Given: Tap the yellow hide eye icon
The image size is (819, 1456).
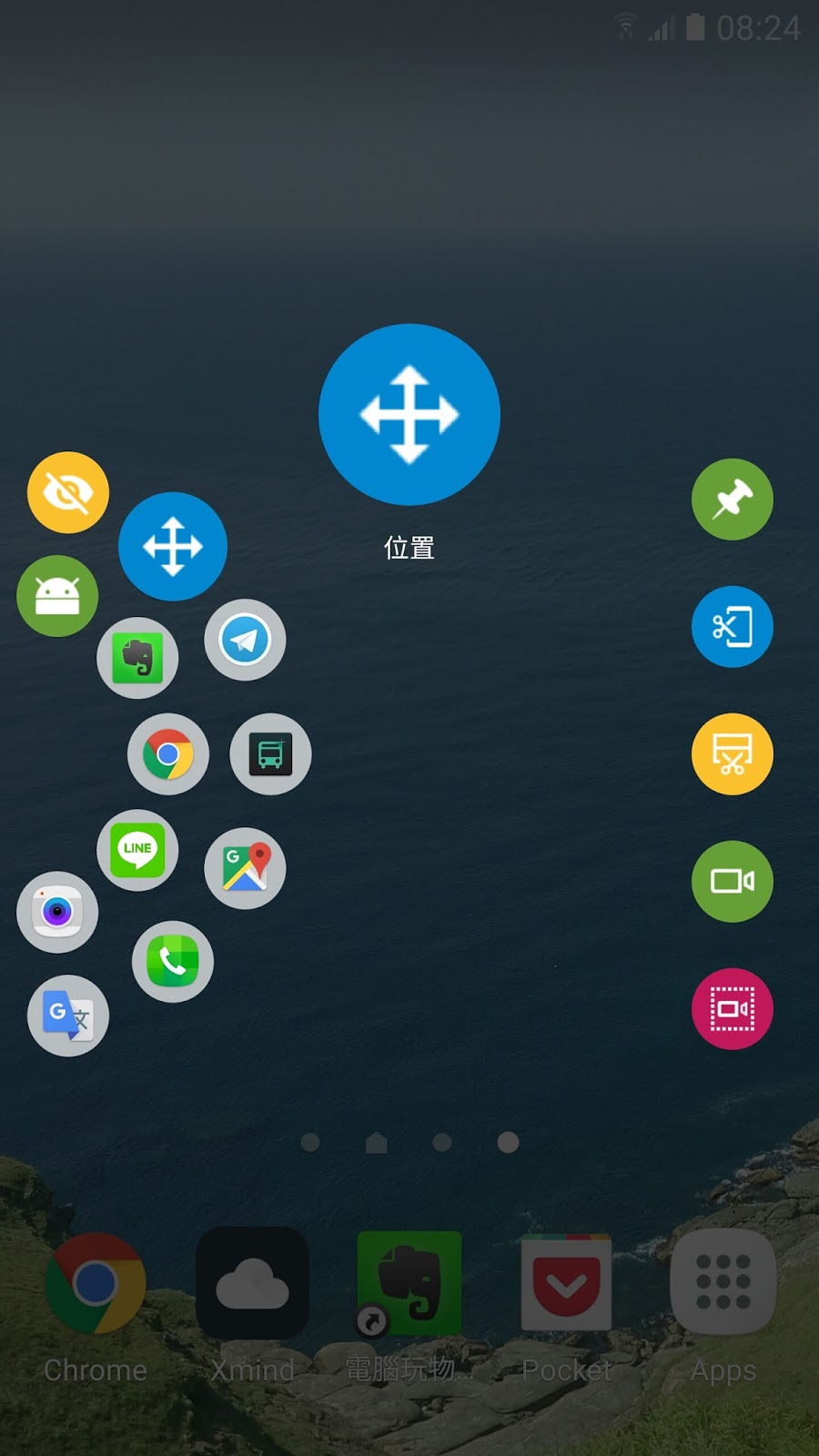Looking at the screenshot, I should (68, 492).
